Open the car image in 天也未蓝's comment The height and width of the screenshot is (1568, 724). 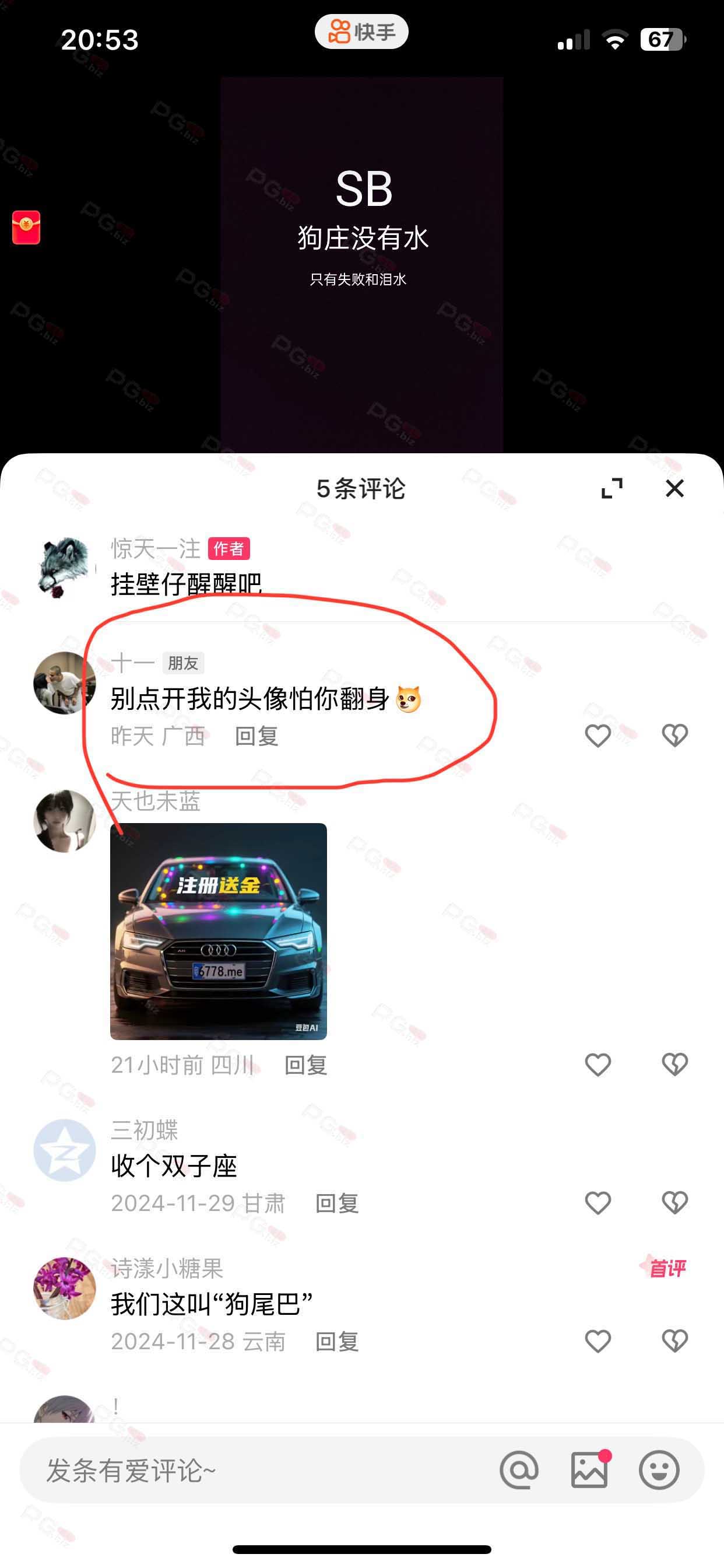[219, 932]
